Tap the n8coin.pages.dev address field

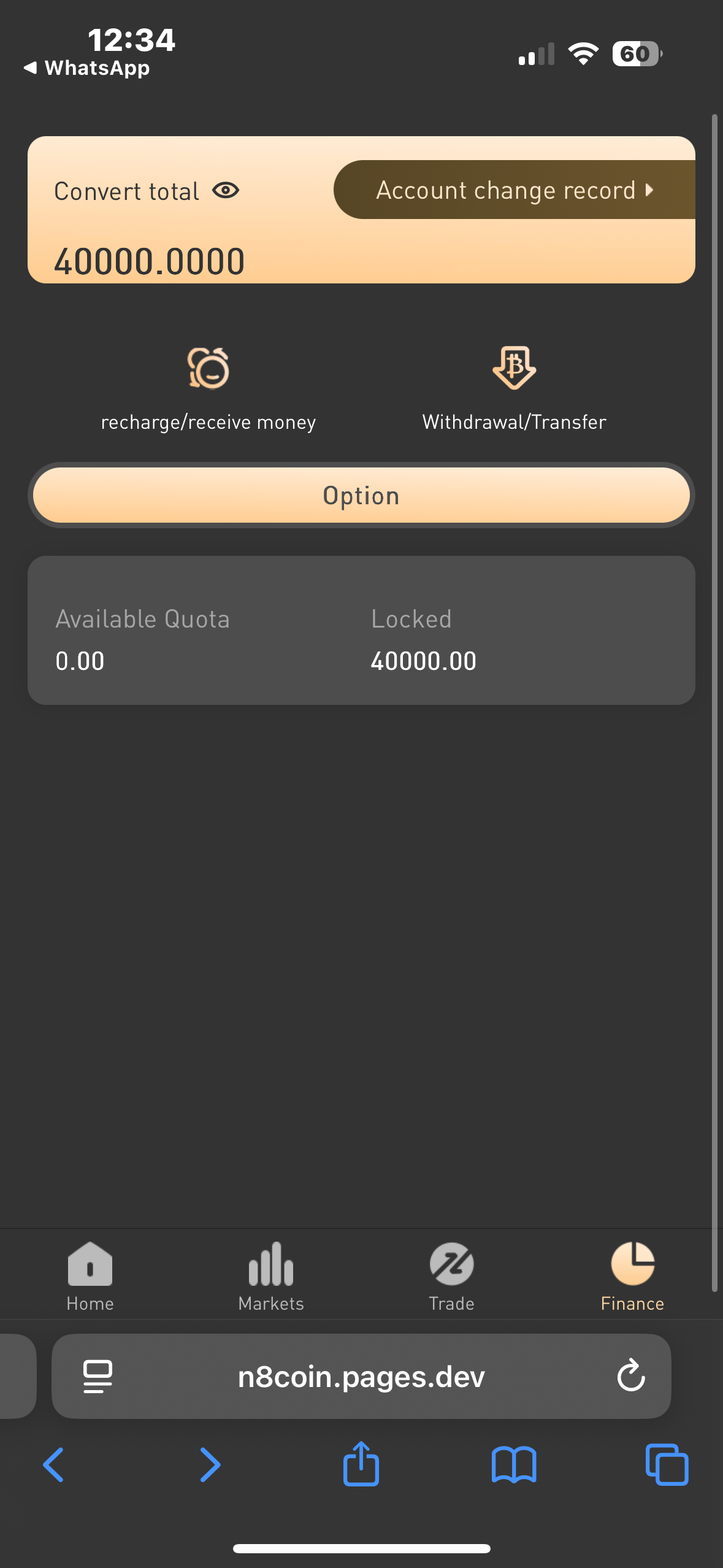[x=361, y=1376]
